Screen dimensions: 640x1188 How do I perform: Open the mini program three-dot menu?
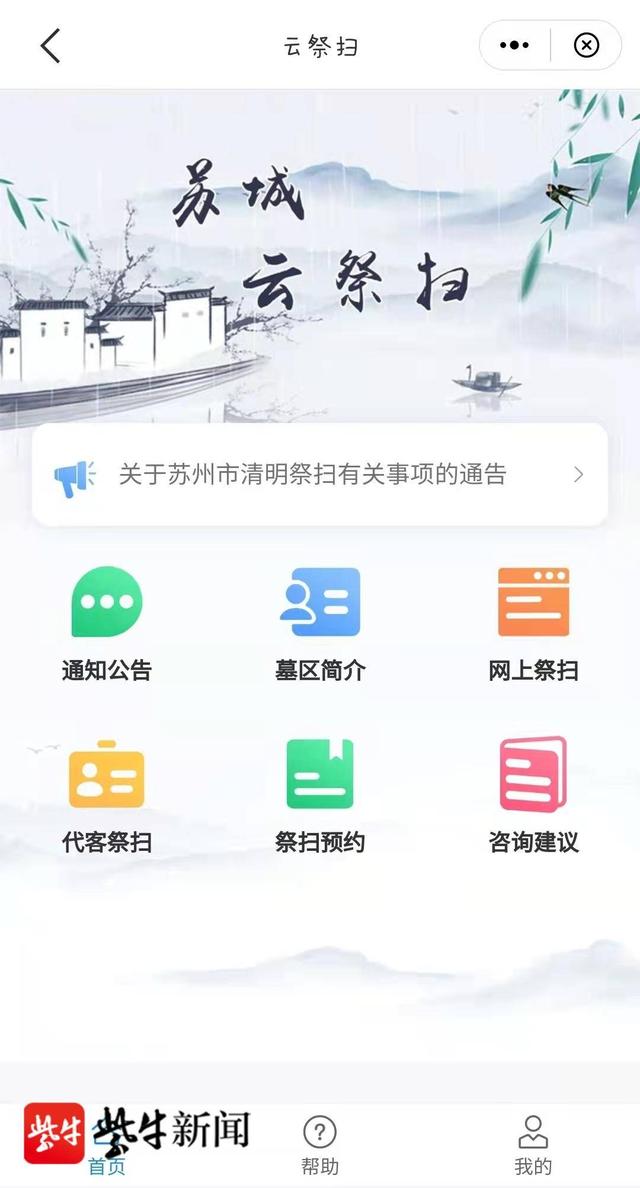513,46
